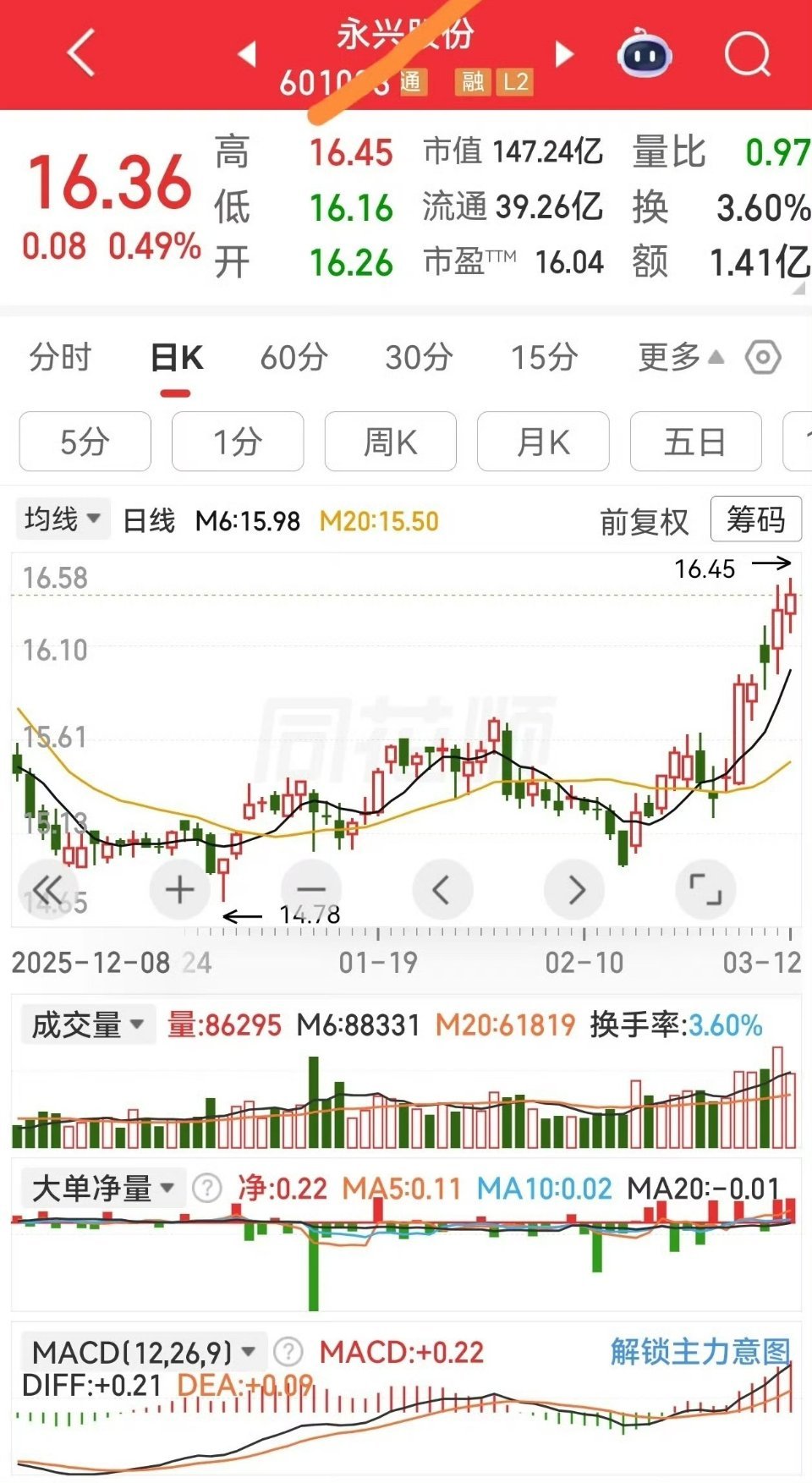
Task: Collapse the 更多 period options
Action: tap(681, 358)
